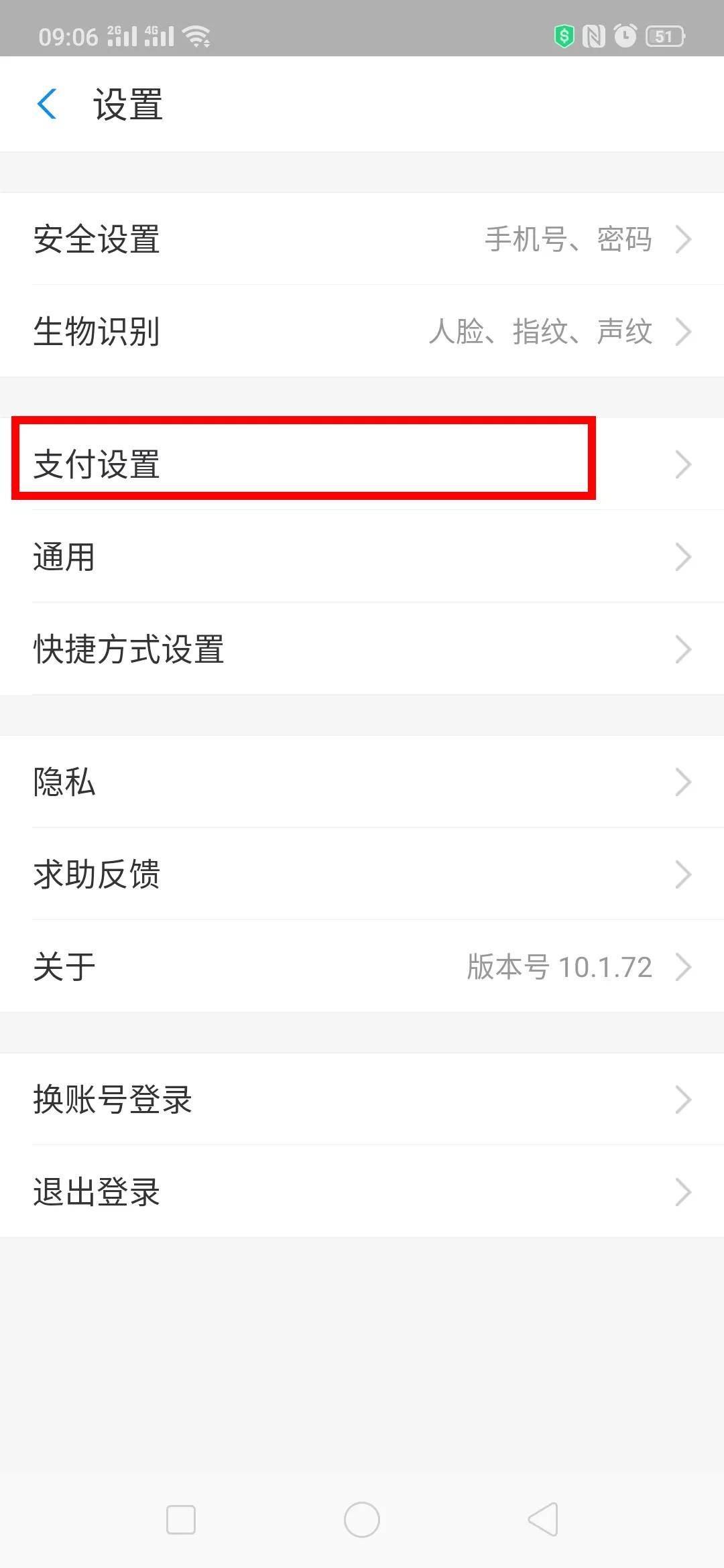The height and width of the screenshot is (1568, 724).
Task: Go back using the blue arrow
Action: point(46,105)
